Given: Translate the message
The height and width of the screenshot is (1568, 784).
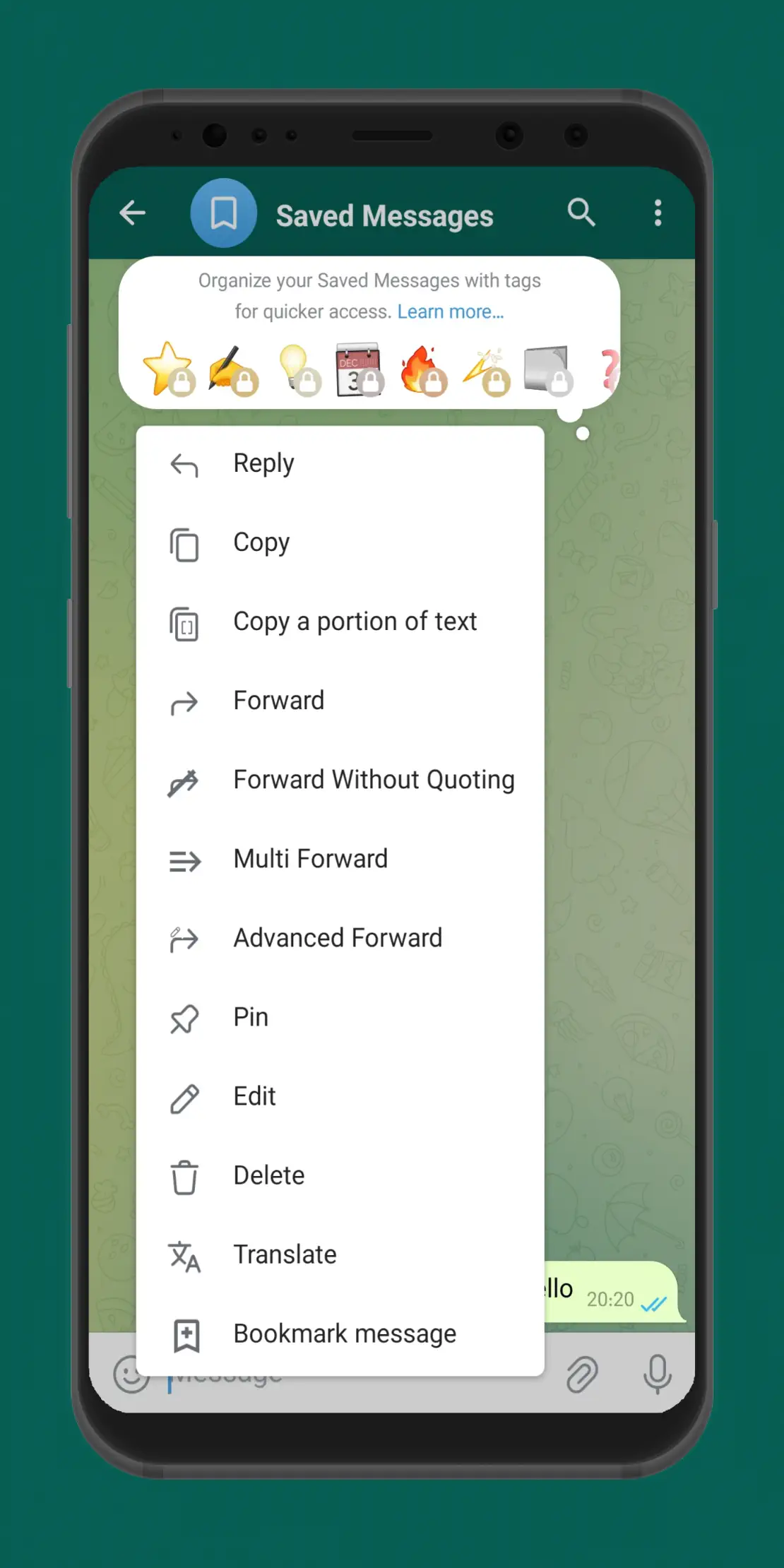Looking at the screenshot, I should point(339,1255).
